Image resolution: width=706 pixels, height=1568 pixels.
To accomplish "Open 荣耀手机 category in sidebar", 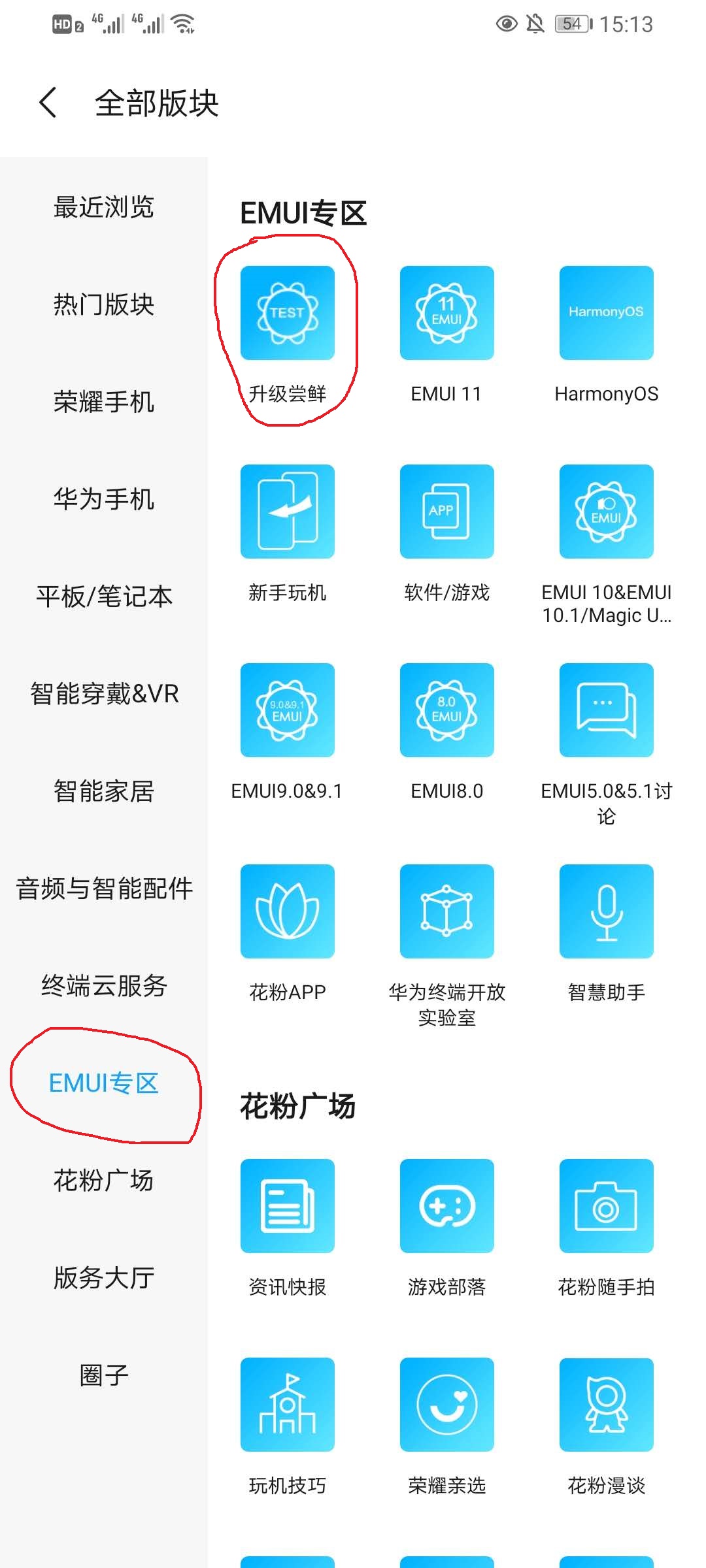I will tap(103, 402).
